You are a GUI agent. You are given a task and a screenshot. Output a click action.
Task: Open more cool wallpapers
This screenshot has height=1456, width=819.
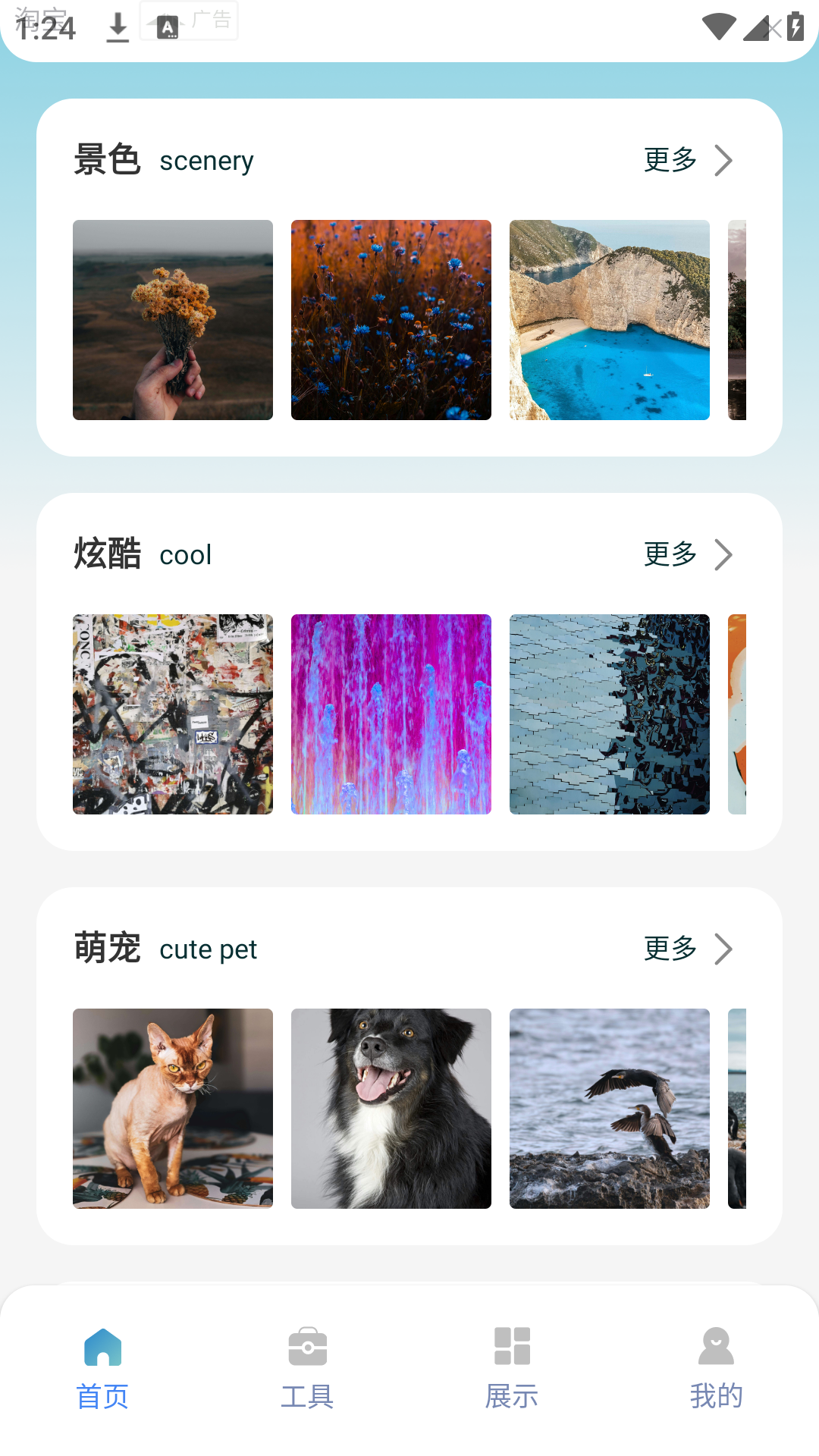(687, 554)
